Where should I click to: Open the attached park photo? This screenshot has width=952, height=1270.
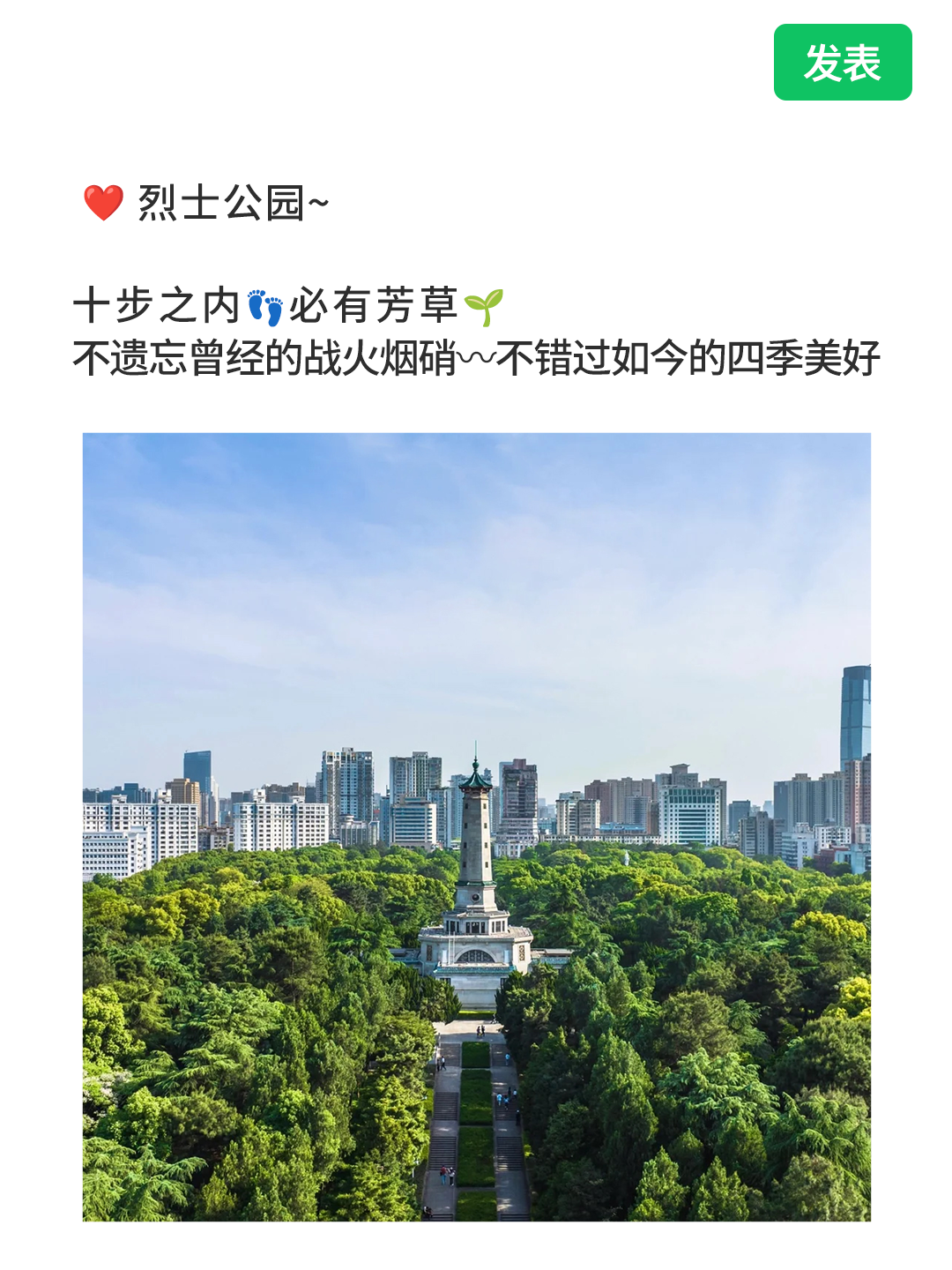(x=476, y=826)
